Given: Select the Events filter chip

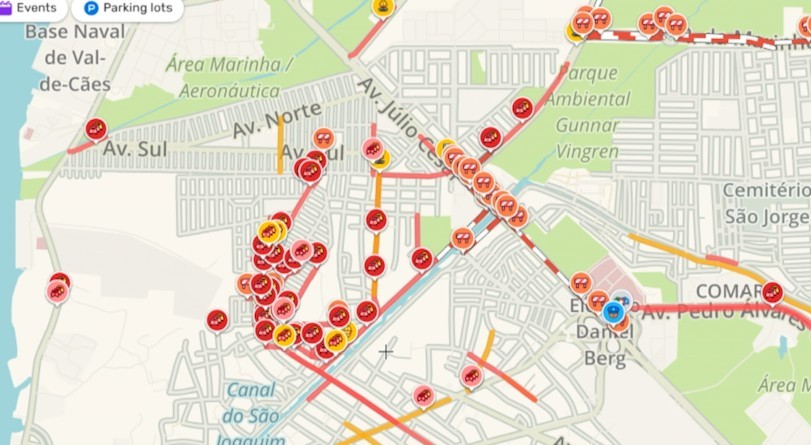Looking at the screenshot, I should [x=30, y=8].
